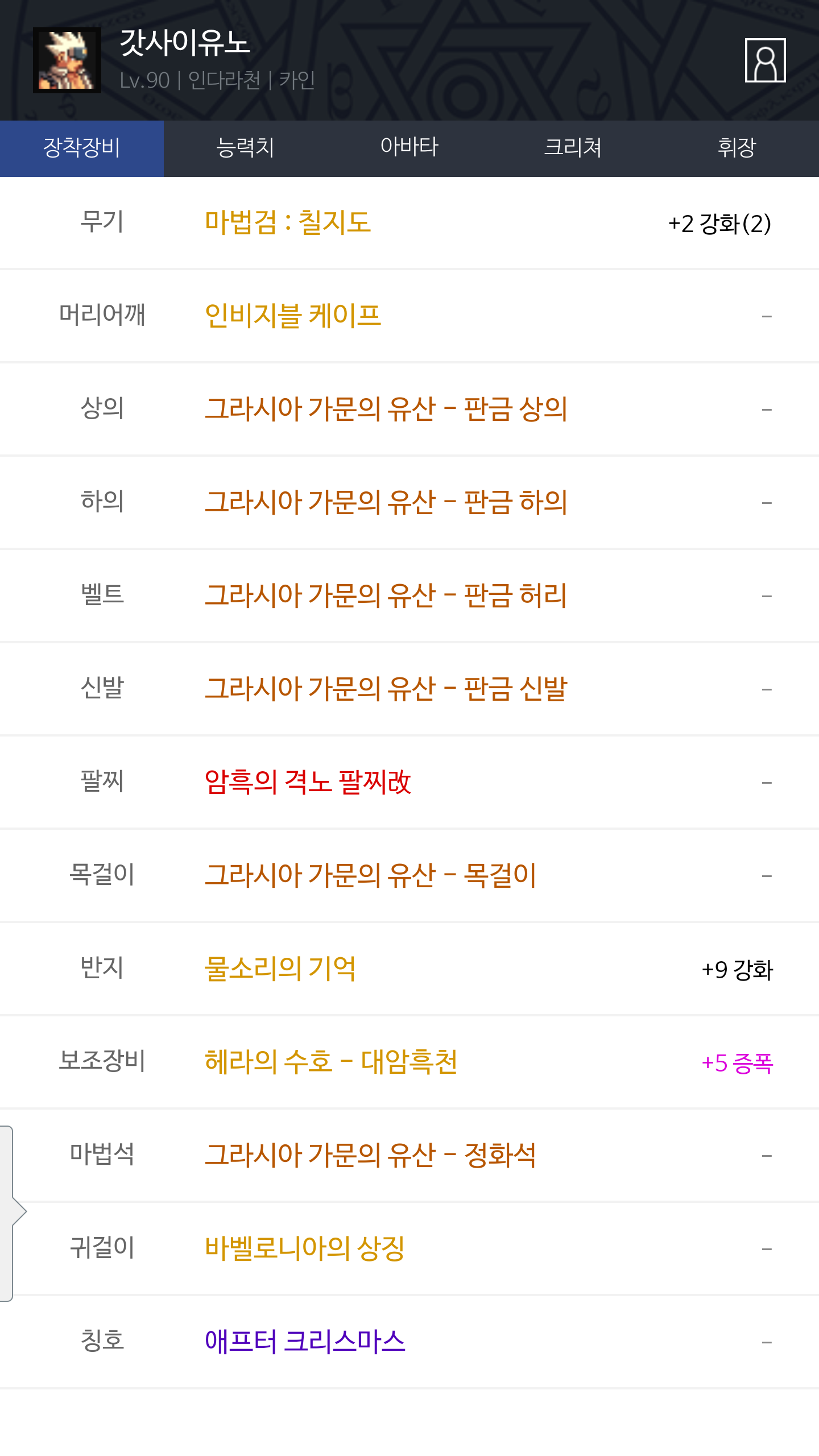The image size is (819, 1456).
Task: Switch to the 크리쳐 tab
Action: tap(573, 148)
